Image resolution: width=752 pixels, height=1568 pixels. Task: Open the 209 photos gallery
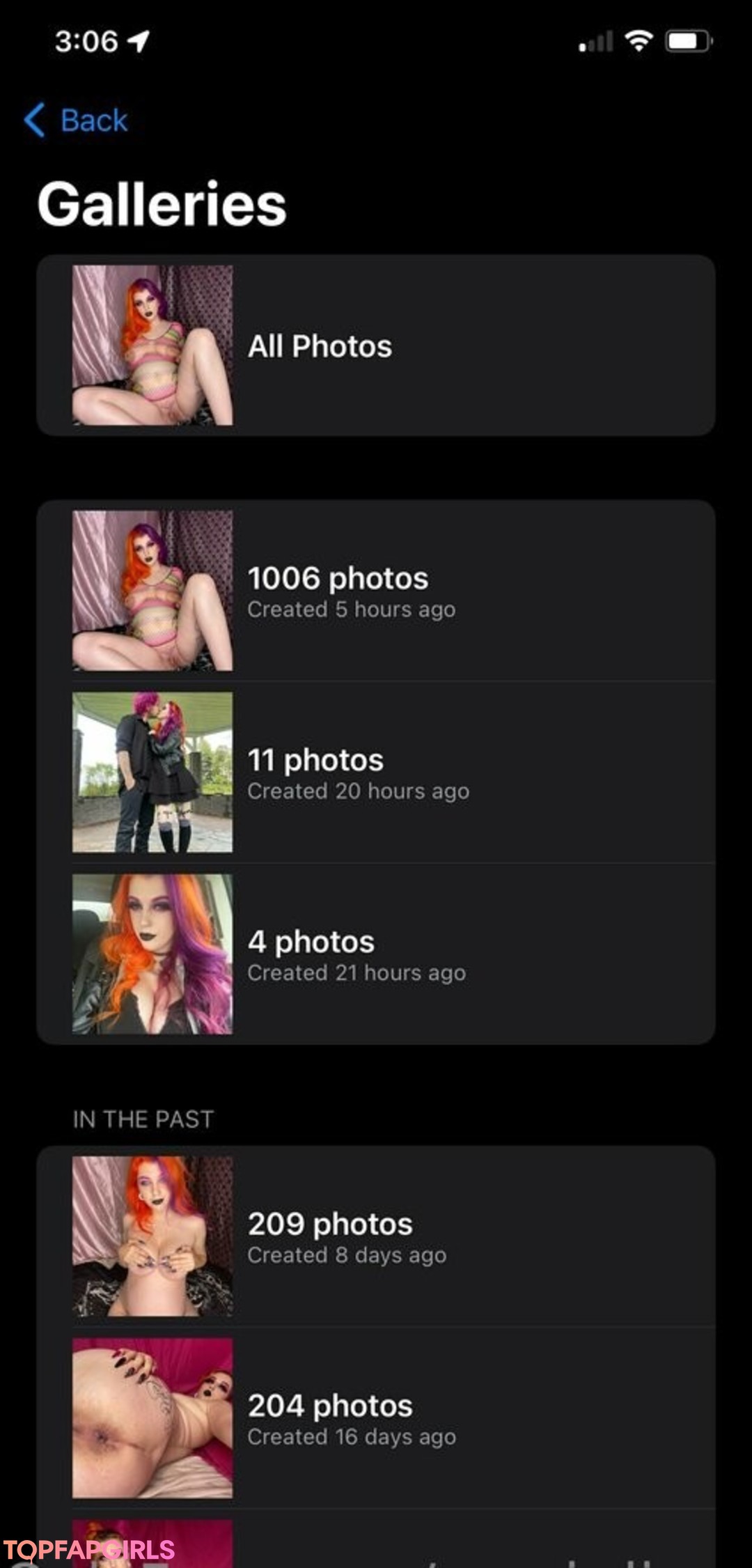pyautogui.click(x=376, y=1236)
